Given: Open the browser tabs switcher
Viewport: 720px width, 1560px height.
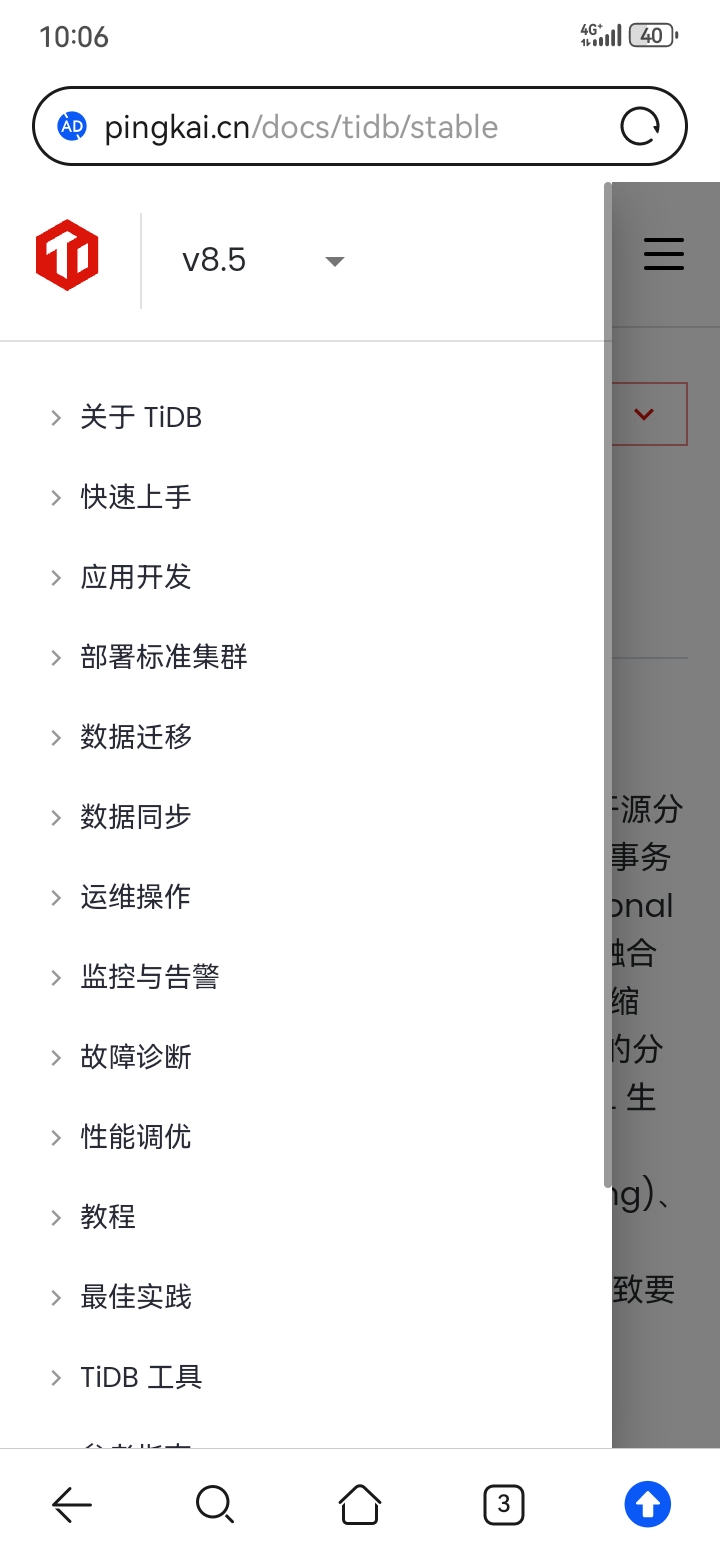Looking at the screenshot, I should coord(504,1504).
